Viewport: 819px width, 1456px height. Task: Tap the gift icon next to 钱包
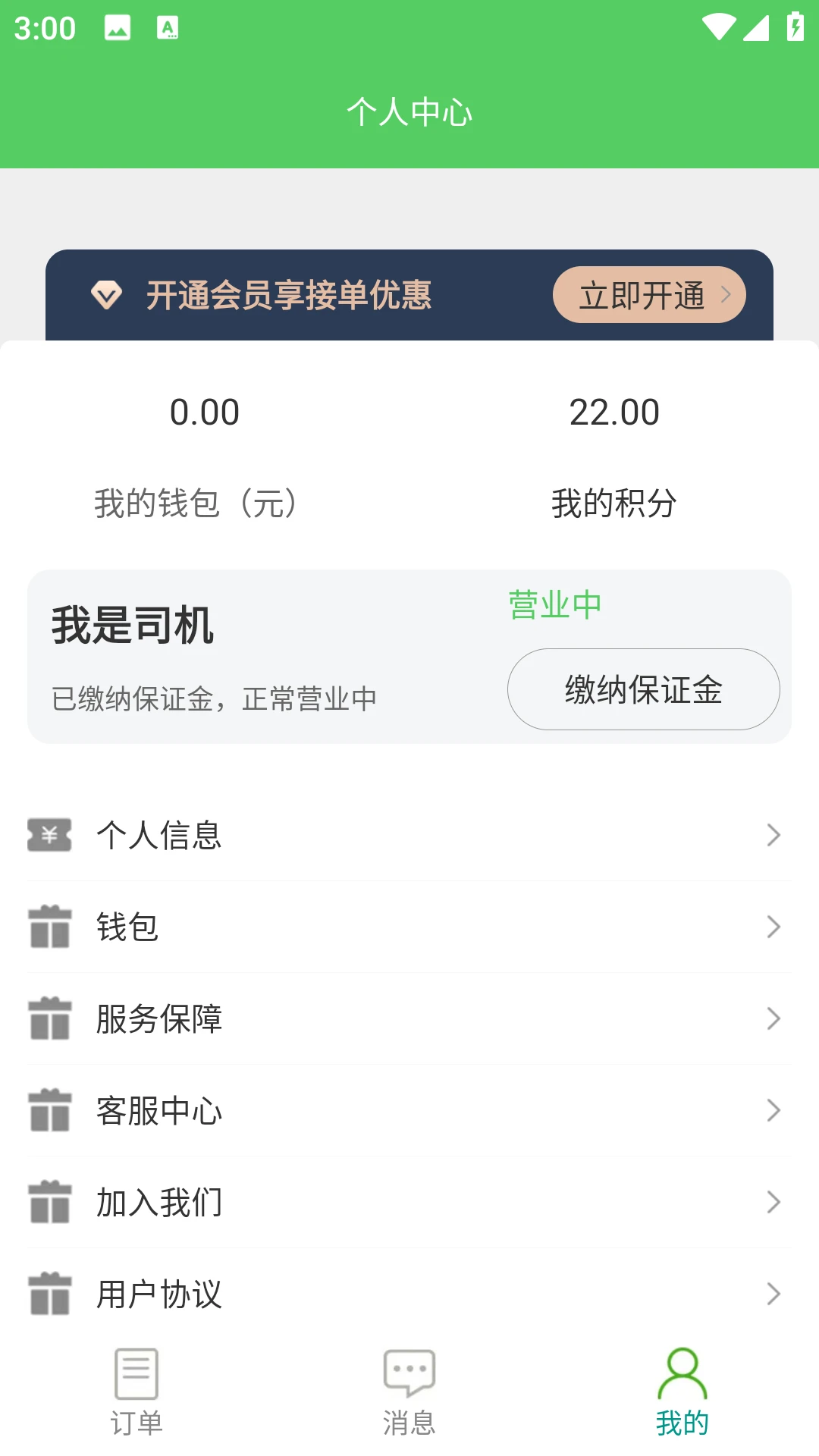pos(49,927)
